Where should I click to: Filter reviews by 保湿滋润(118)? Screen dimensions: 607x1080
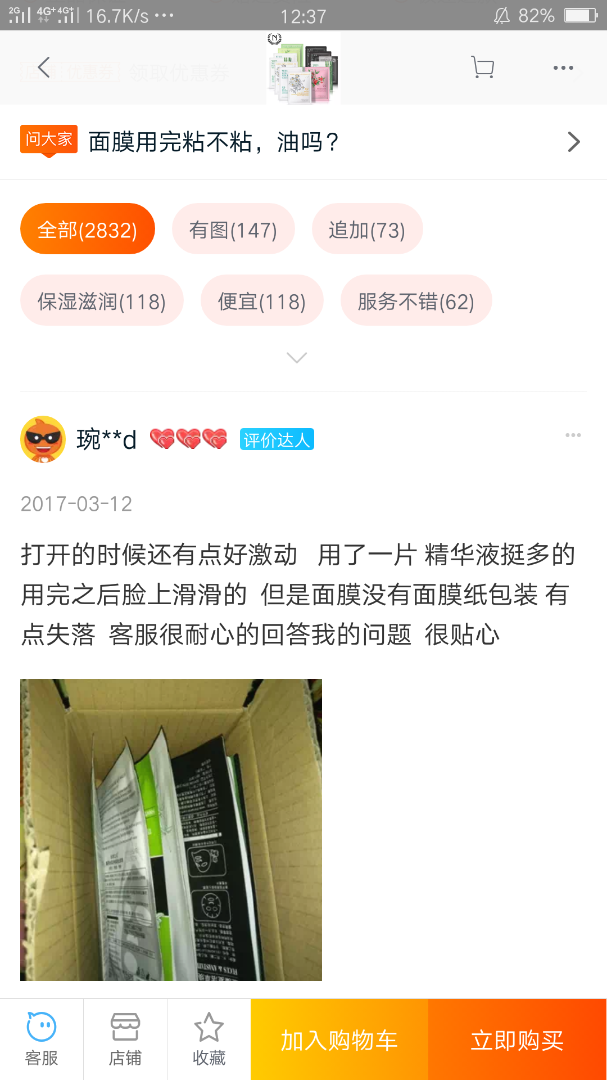(101, 301)
